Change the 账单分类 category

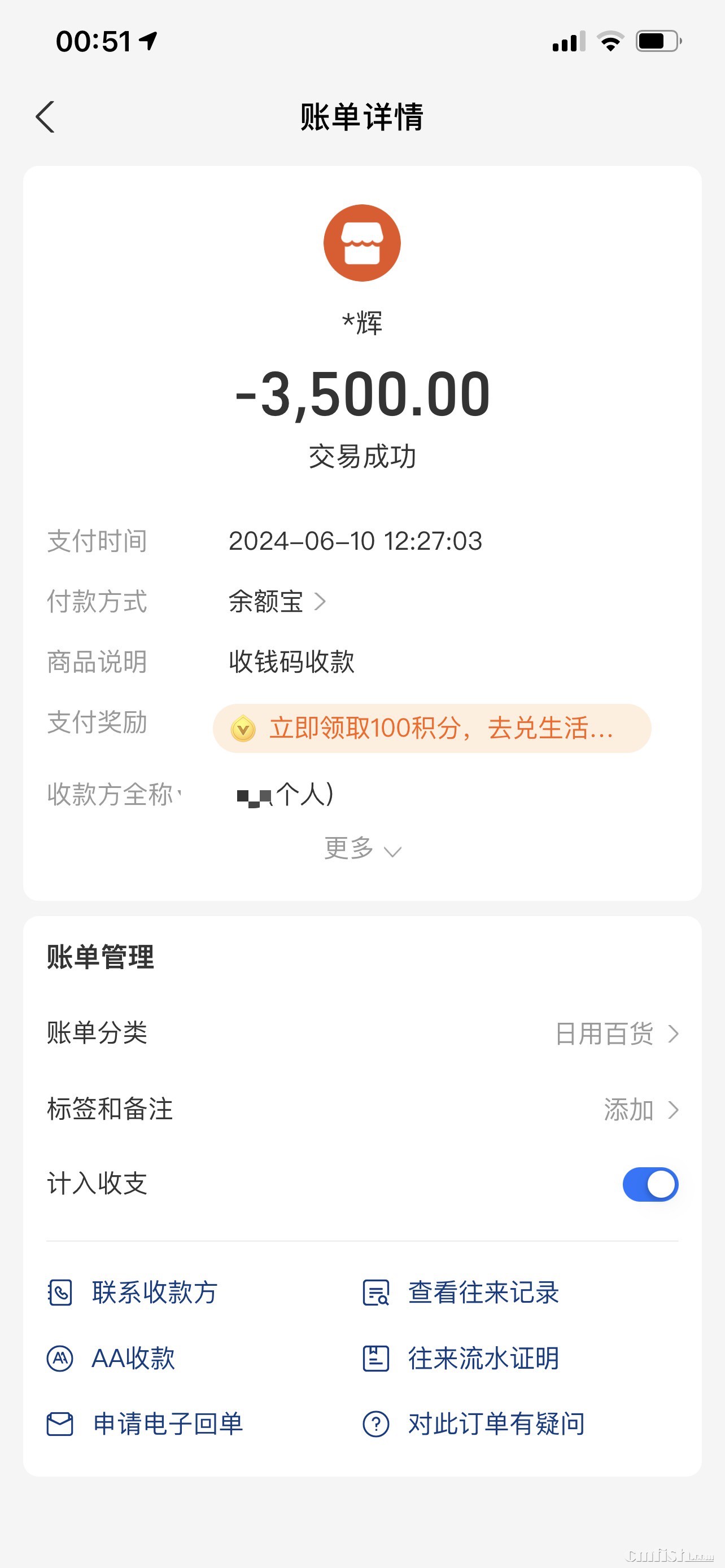616,1033
